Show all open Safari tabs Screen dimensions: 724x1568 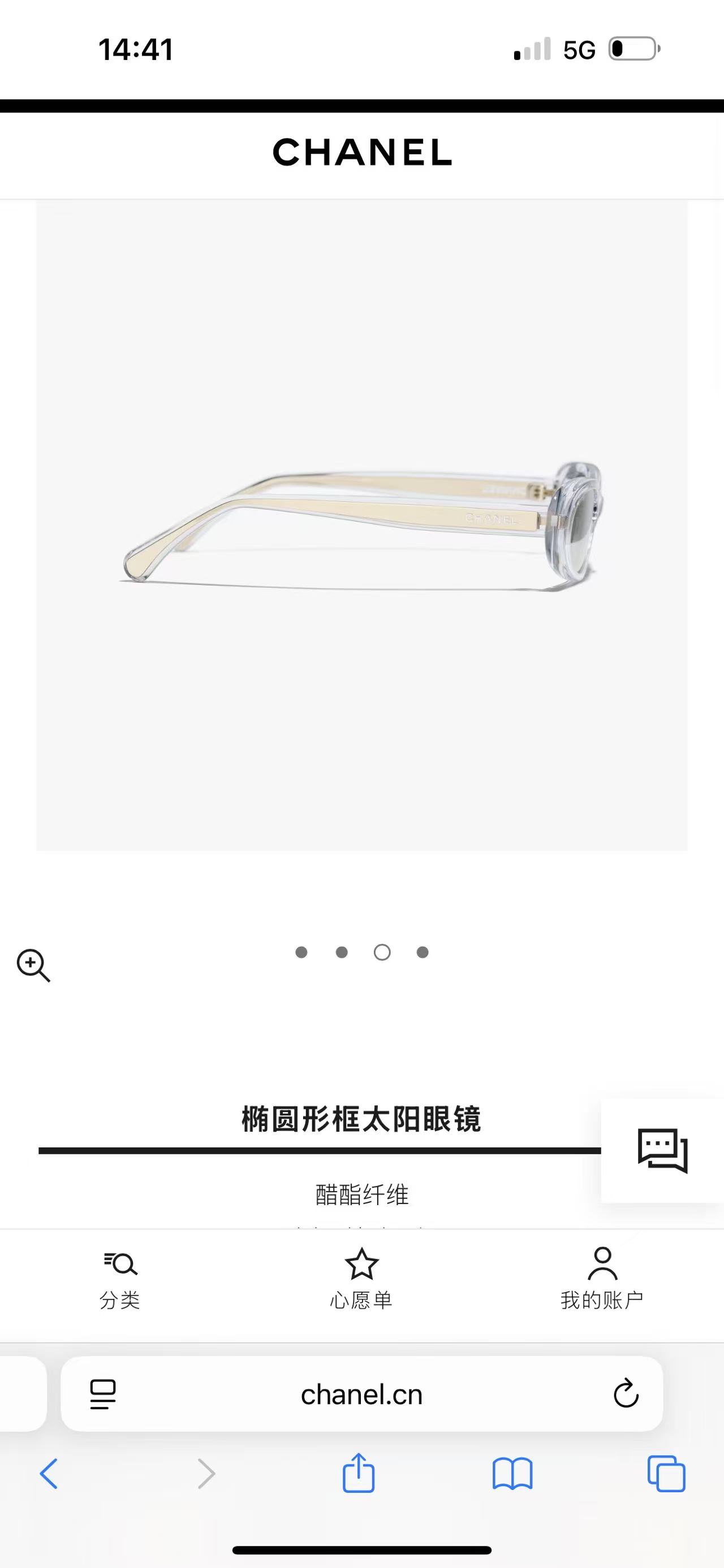[666, 1474]
